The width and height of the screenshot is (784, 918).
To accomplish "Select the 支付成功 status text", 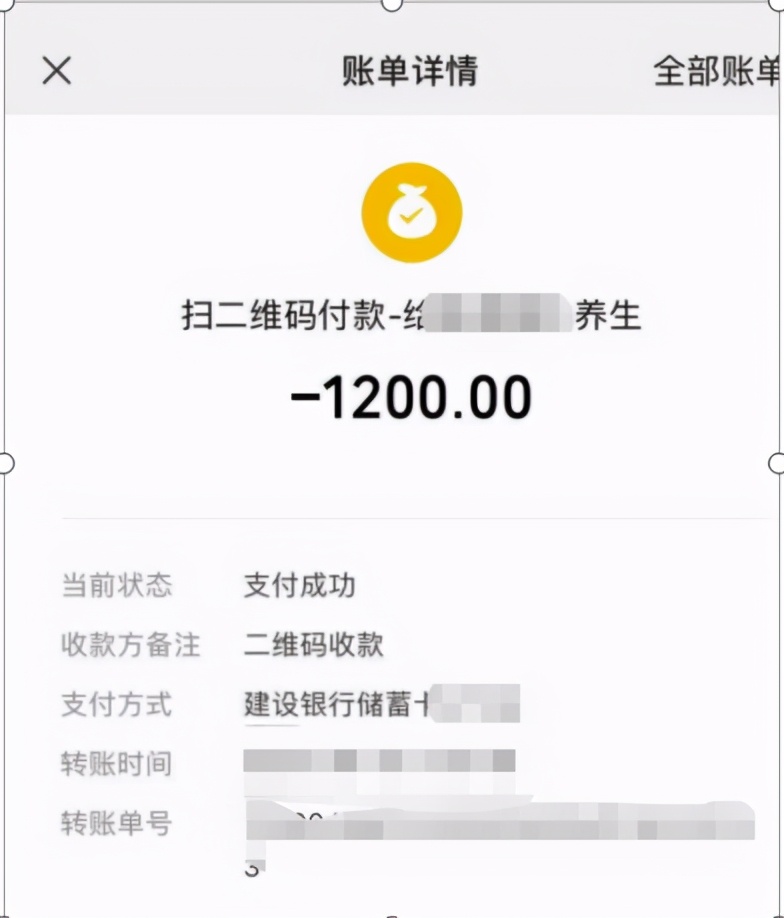I will click(x=299, y=585).
